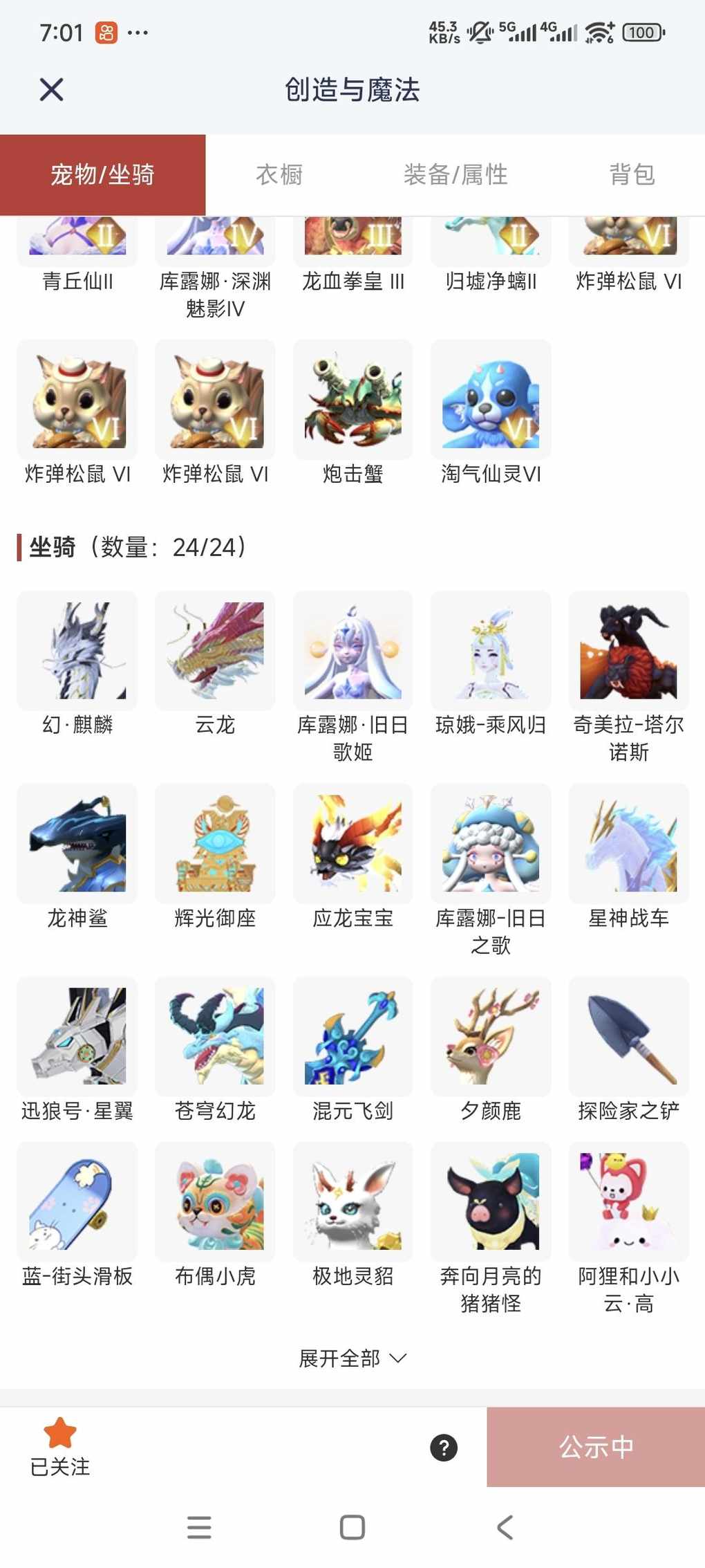
Task: Open the 背包 tab
Action: coord(632,175)
